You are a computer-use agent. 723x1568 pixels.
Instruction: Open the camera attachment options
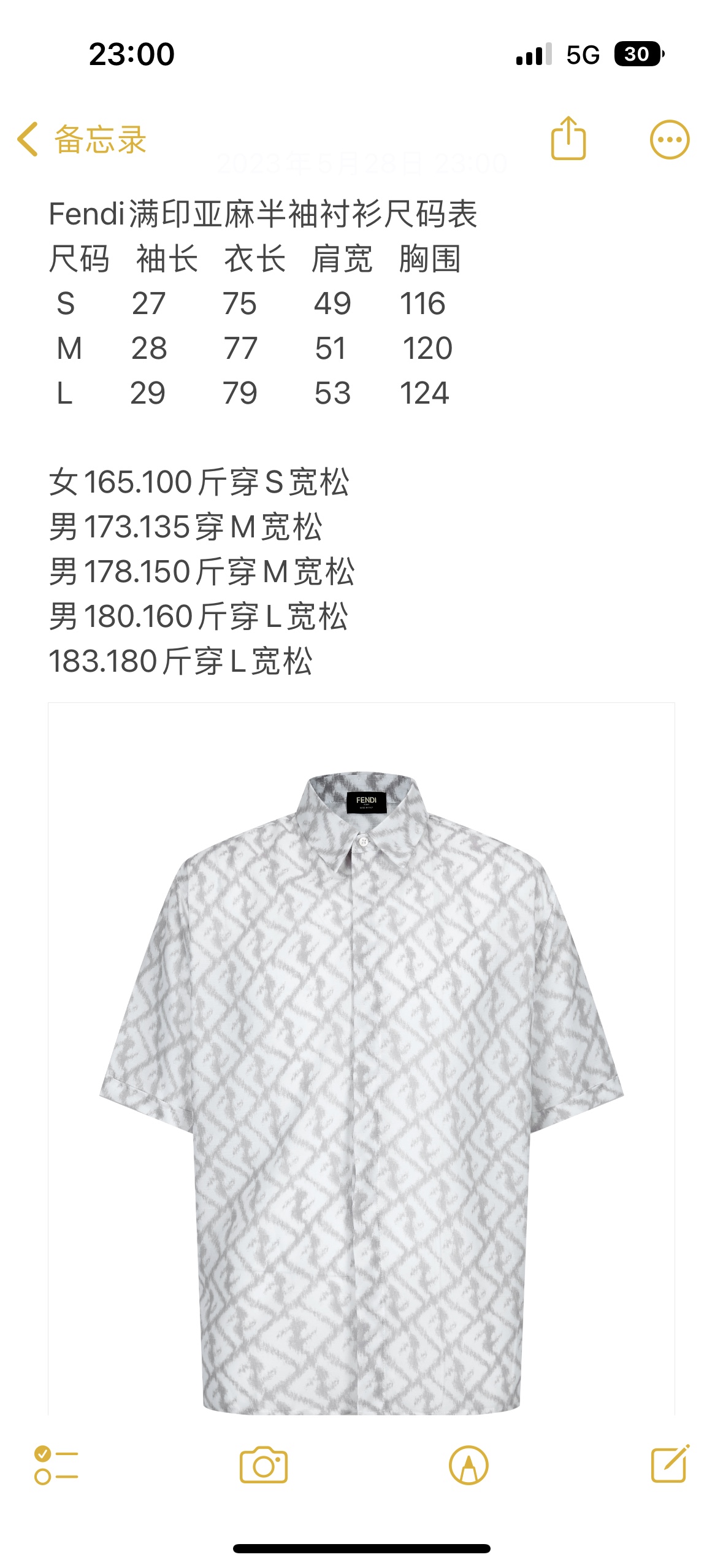[x=263, y=1465]
